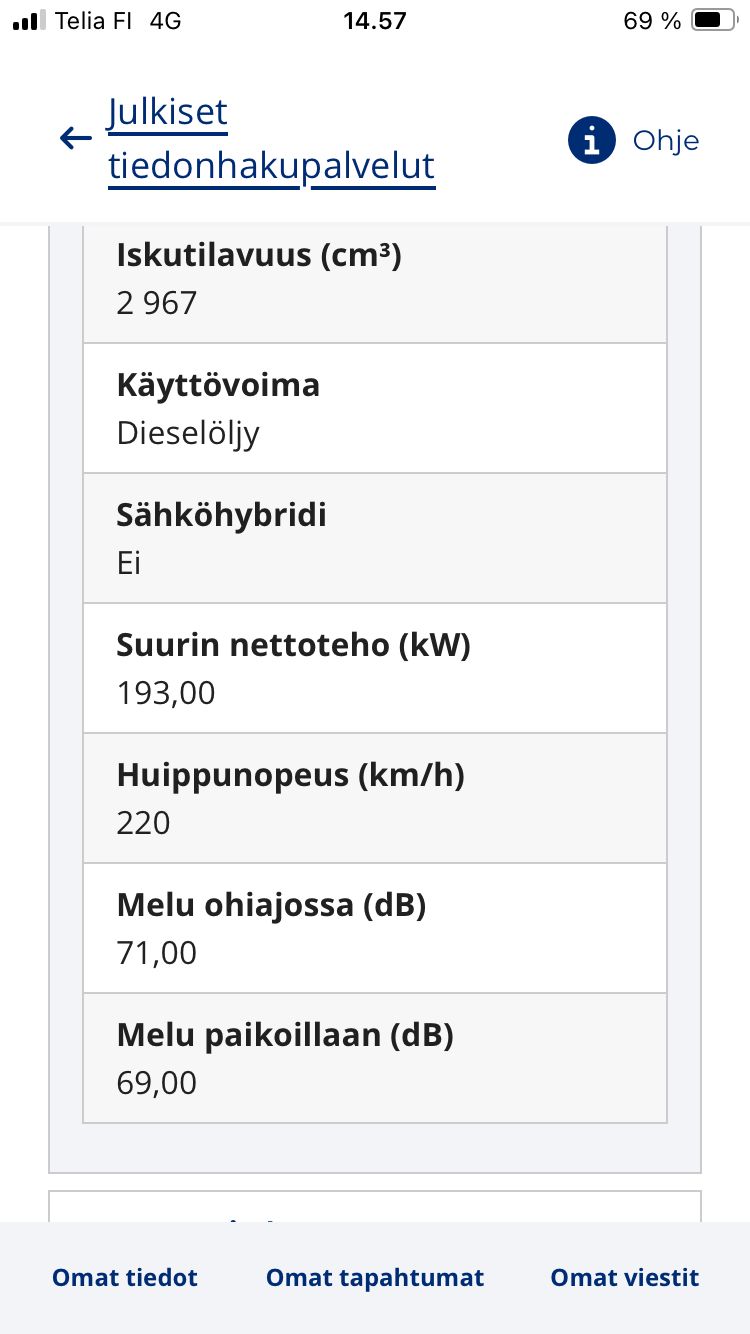Viewport: 750px width, 1334px height.
Task: Open the Ohje help info
Action: (x=633, y=140)
